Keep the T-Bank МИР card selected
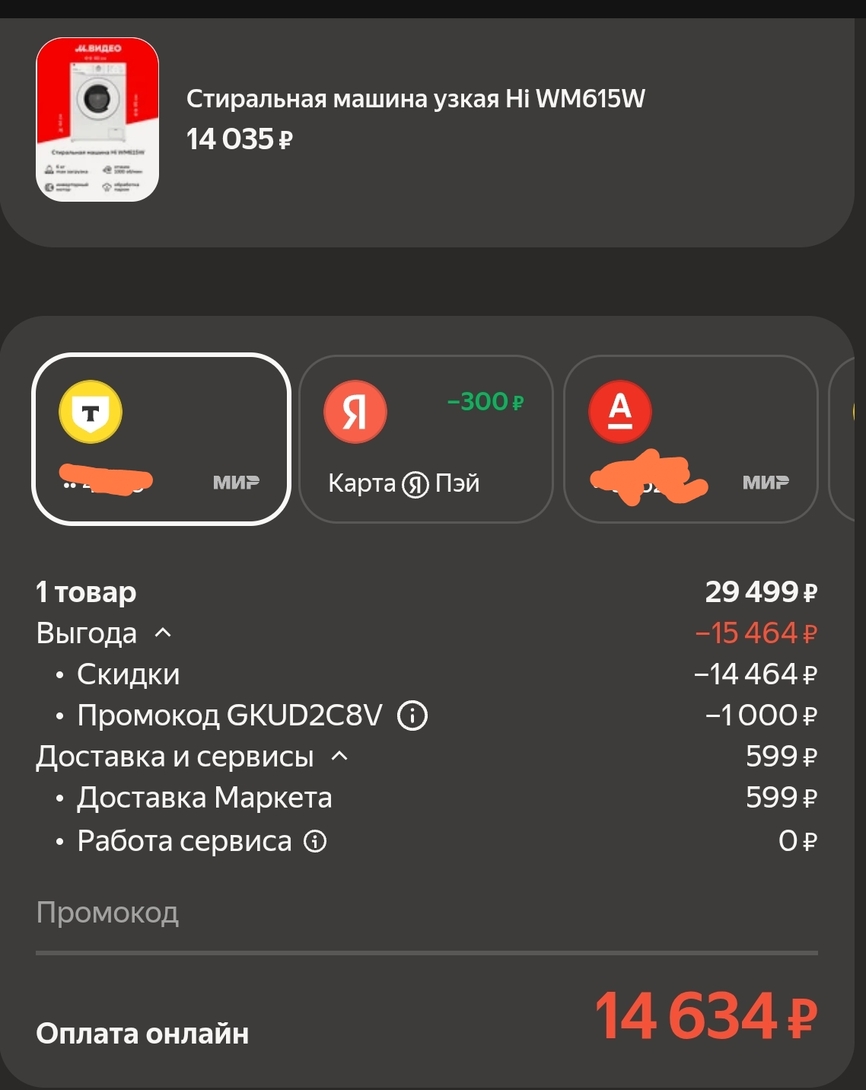Screen dimensions: 866x1090 pos(161,438)
